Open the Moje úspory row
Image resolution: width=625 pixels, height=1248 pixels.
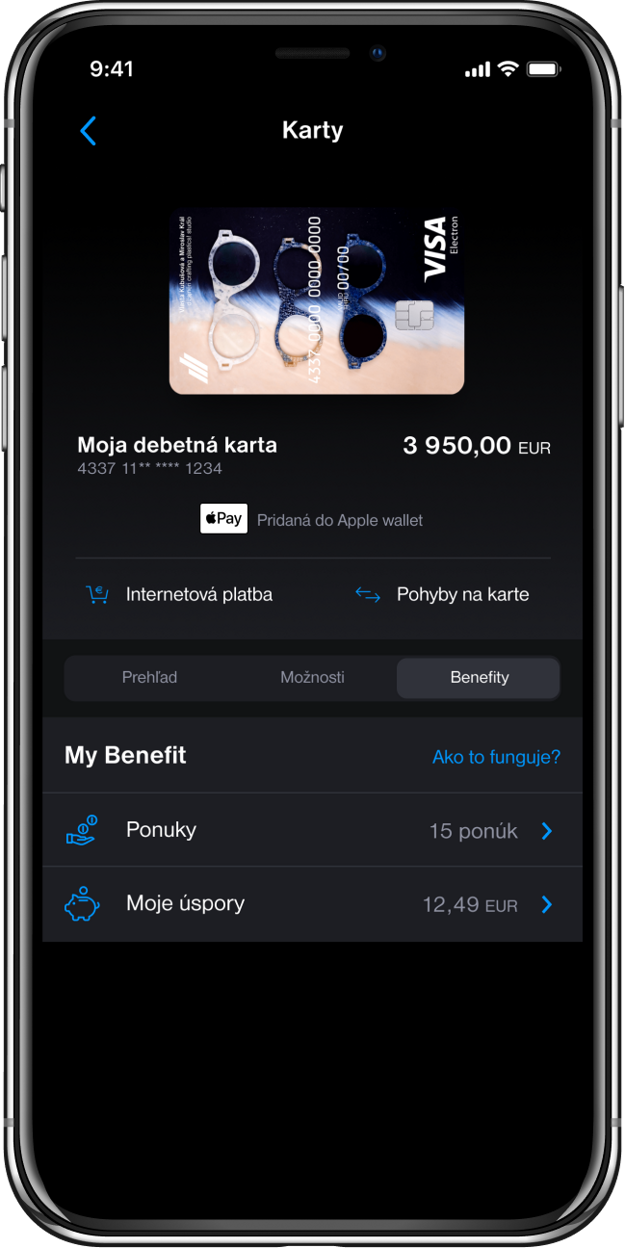click(312, 904)
